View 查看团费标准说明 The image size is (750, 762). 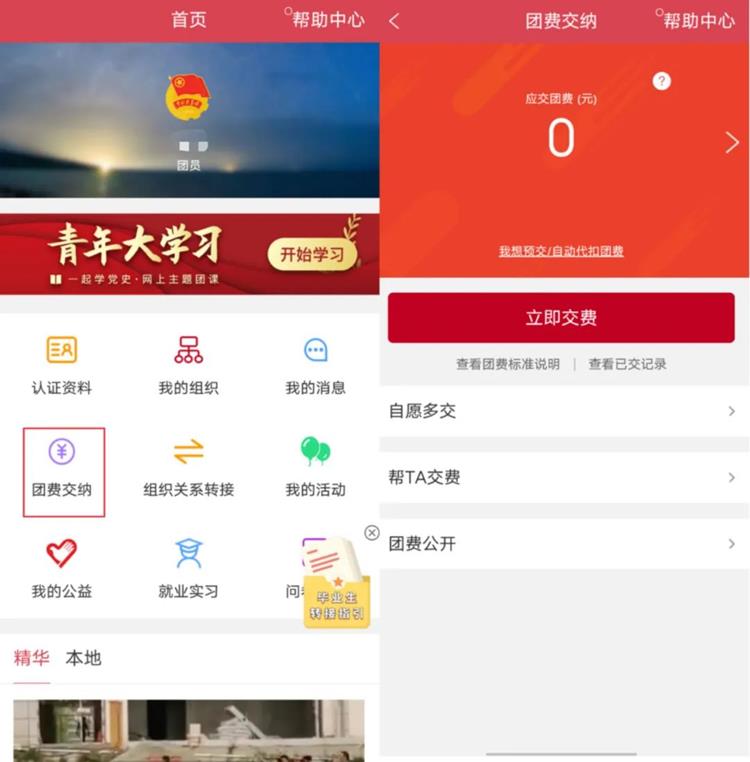508,364
